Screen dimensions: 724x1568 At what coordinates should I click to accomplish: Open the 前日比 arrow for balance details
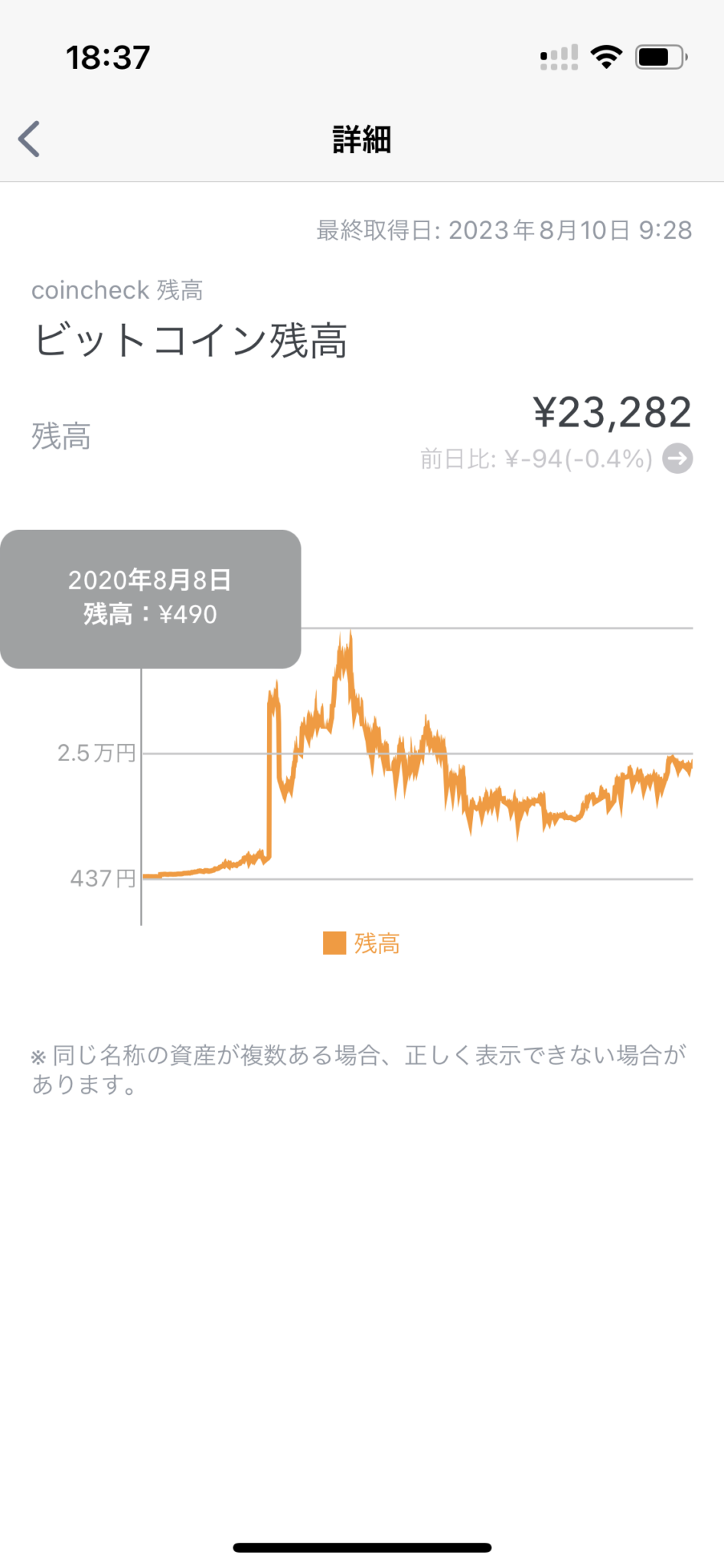pyautogui.click(x=677, y=459)
